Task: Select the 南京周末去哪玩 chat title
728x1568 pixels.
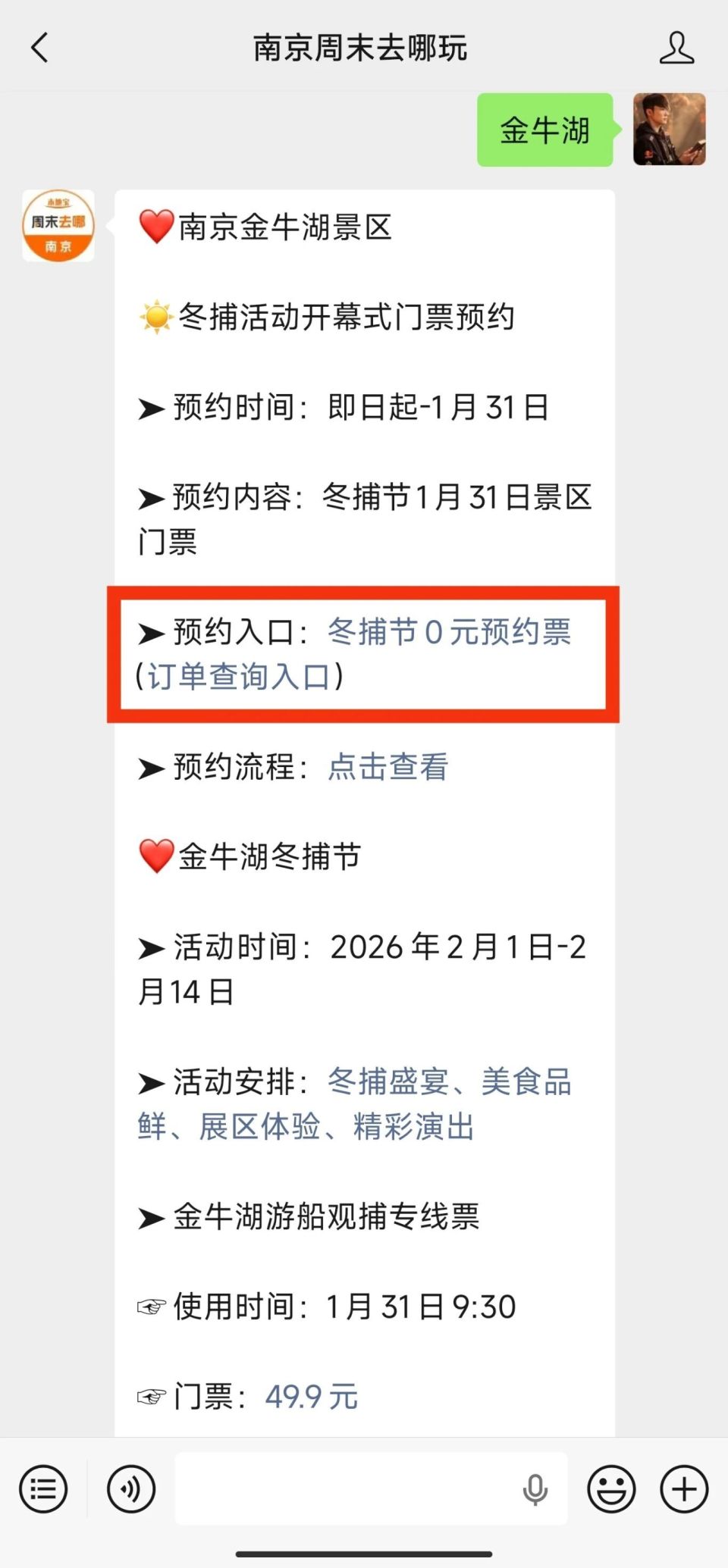Action: [362, 47]
